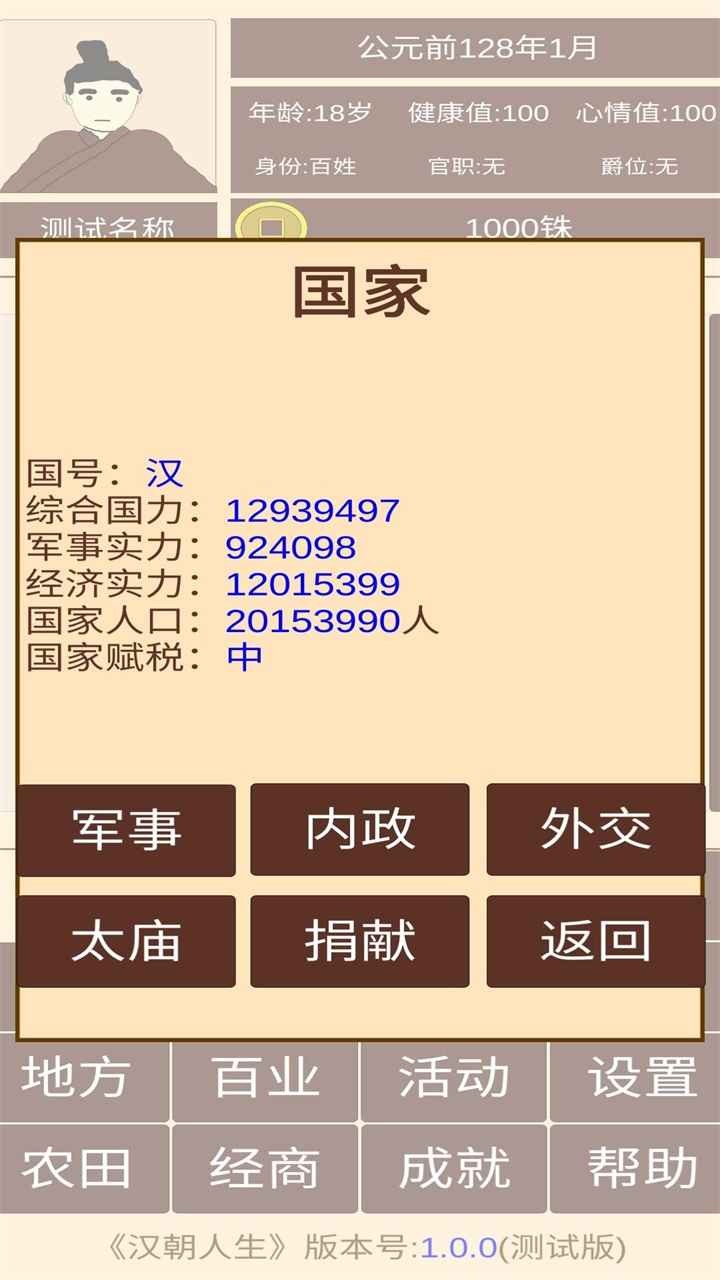Open the 活动 activities section
Image resolution: width=720 pixels, height=1280 pixels.
click(x=454, y=1080)
